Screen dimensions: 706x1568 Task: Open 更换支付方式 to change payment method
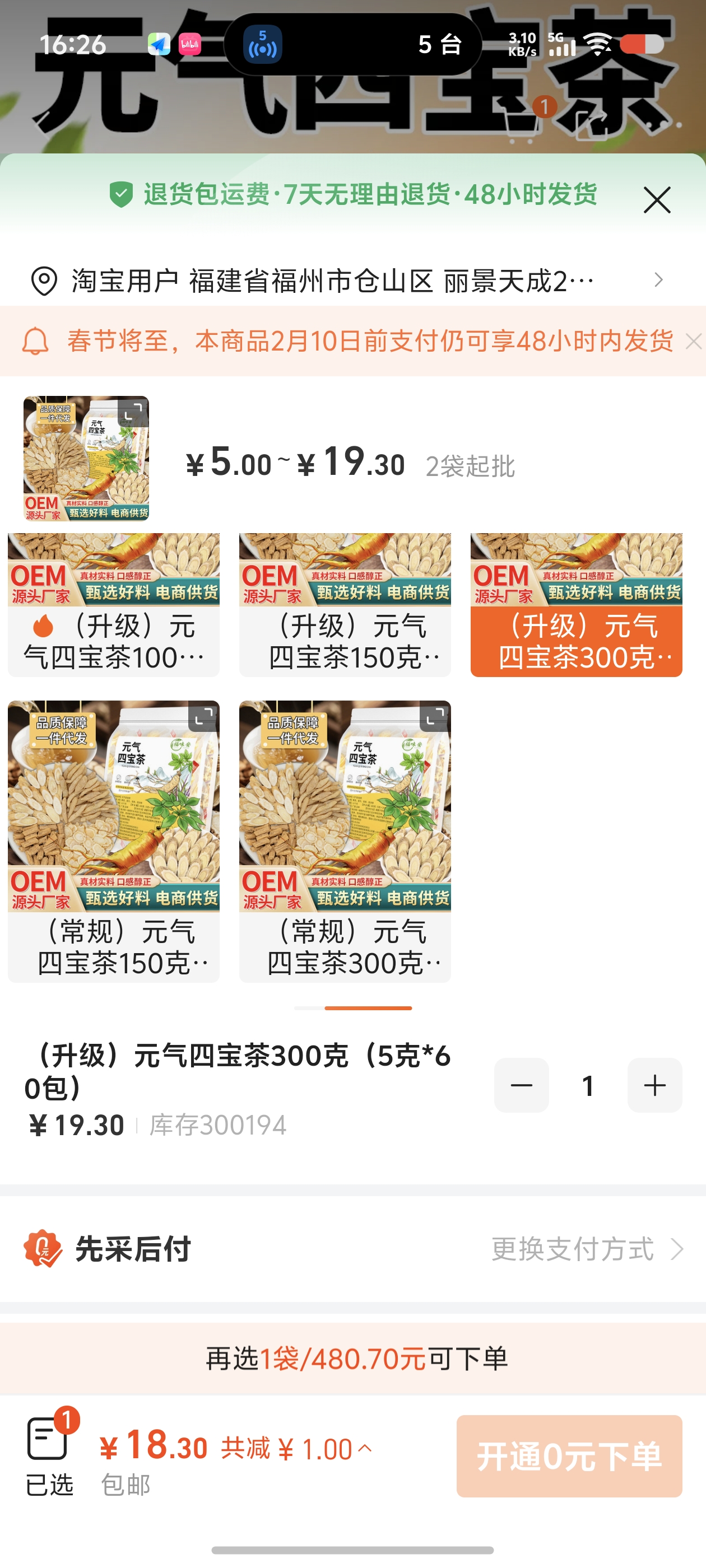pos(587,1249)
